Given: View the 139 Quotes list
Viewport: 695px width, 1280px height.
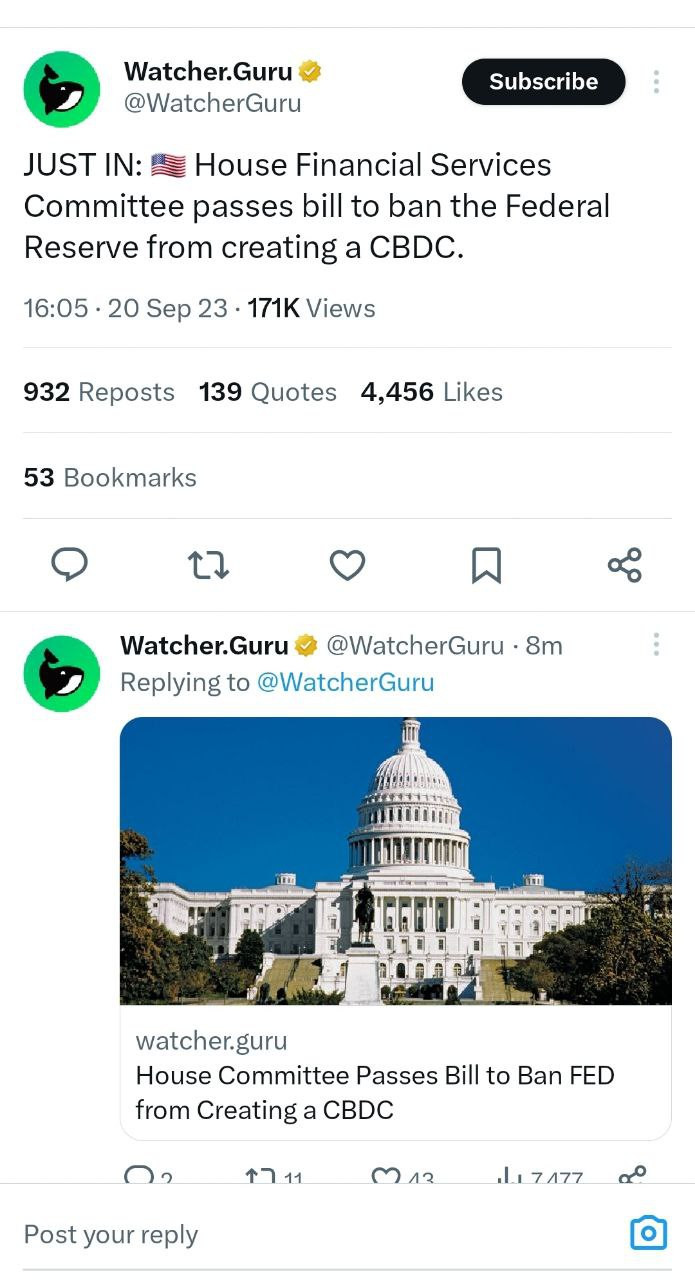Looking at the screenshot, I should (x=267, y=392).
